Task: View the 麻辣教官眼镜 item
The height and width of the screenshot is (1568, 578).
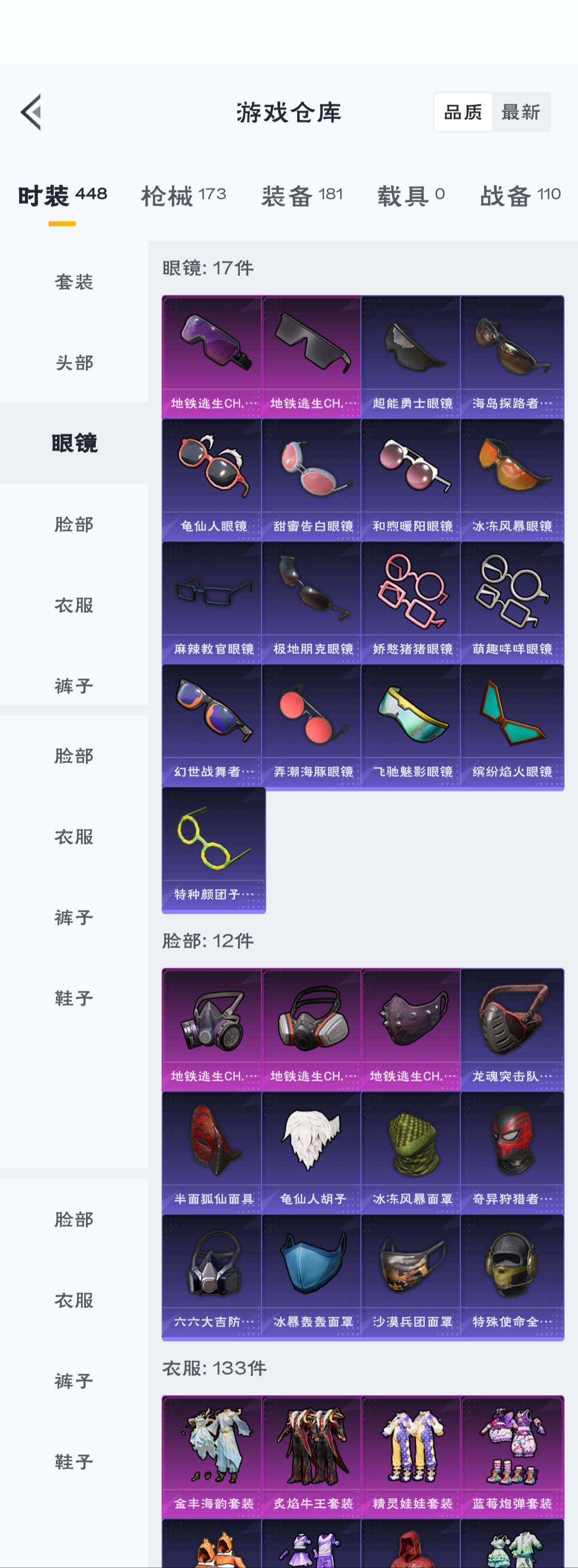Action: point(213,602)
